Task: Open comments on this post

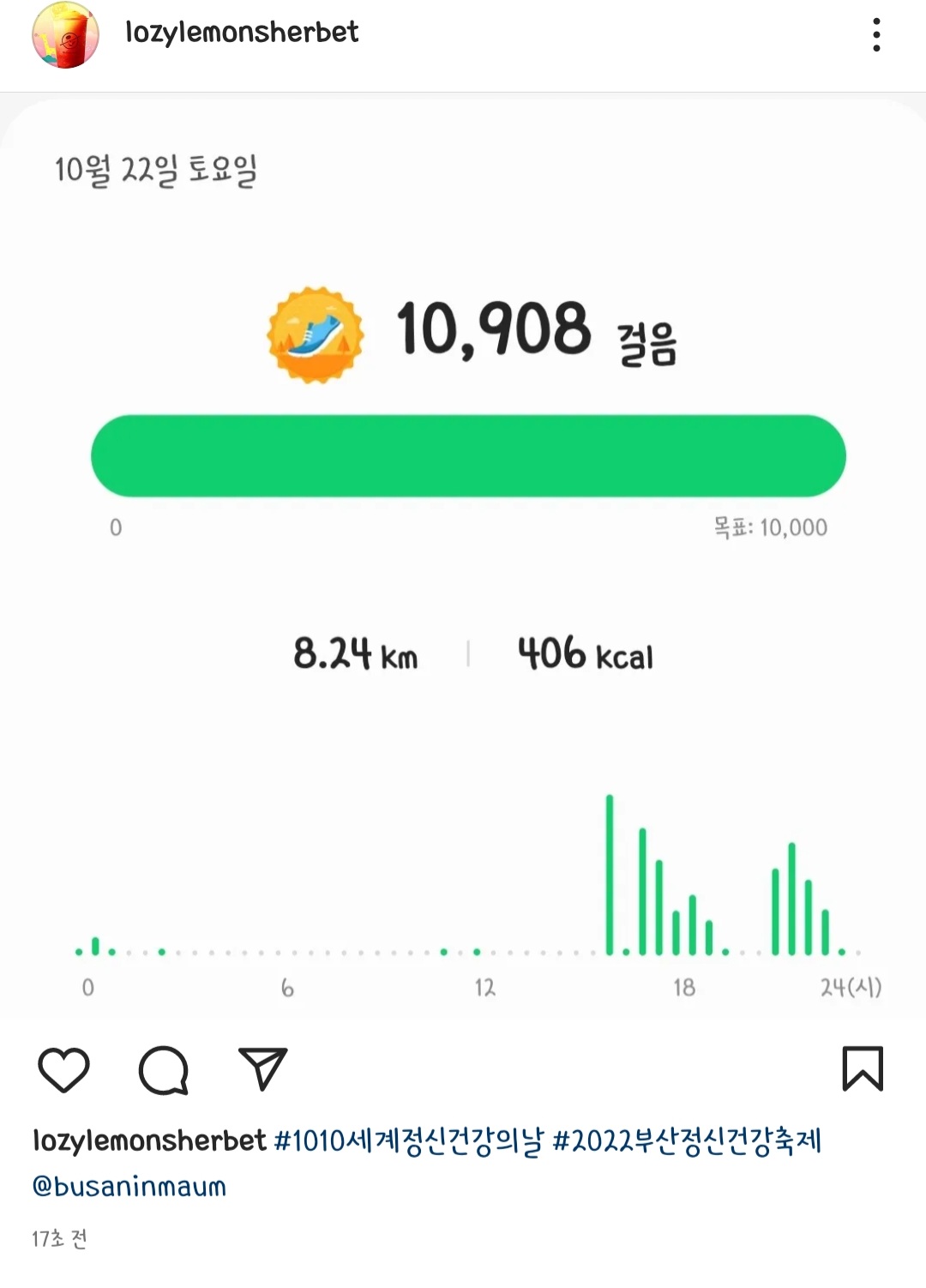Action: tap(163, 1069)
